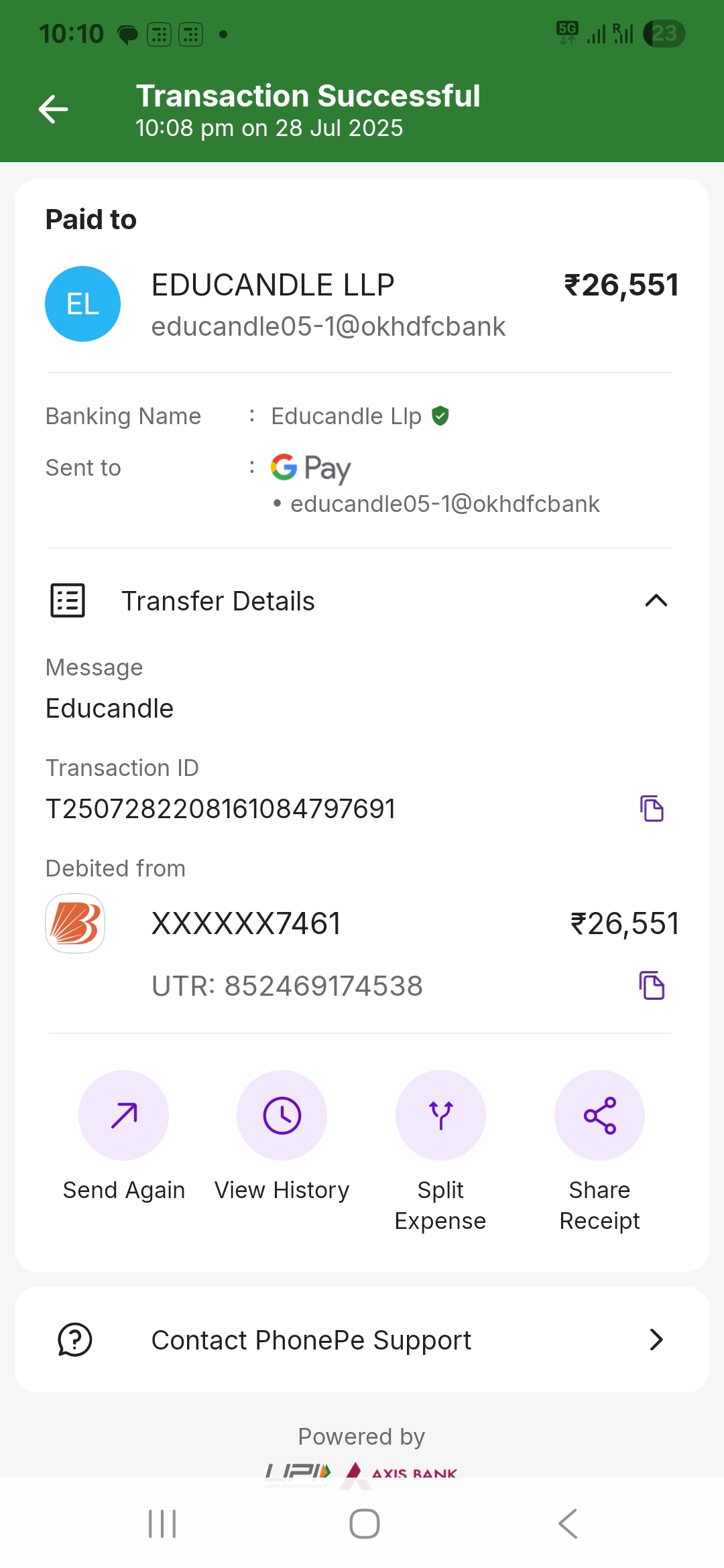Open Contact PhonePe Support

tap(362, 1340)
